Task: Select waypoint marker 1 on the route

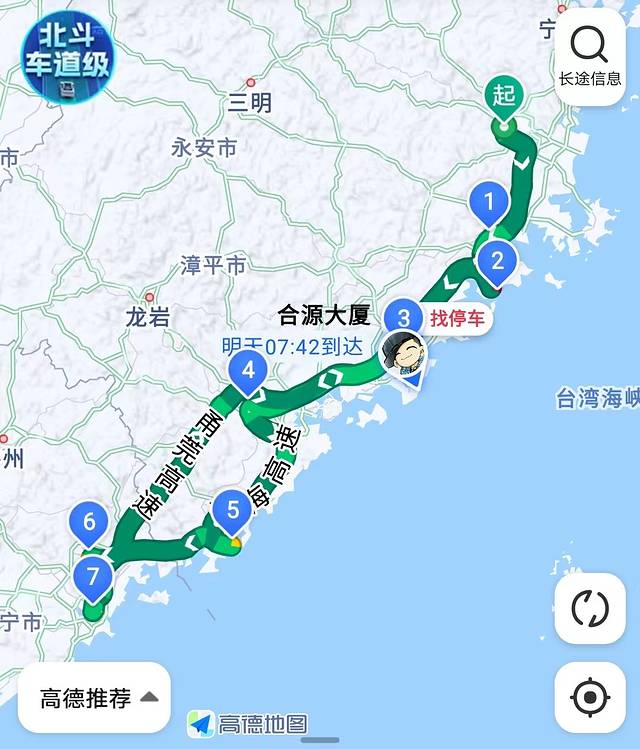Action: tap(489, 204)
